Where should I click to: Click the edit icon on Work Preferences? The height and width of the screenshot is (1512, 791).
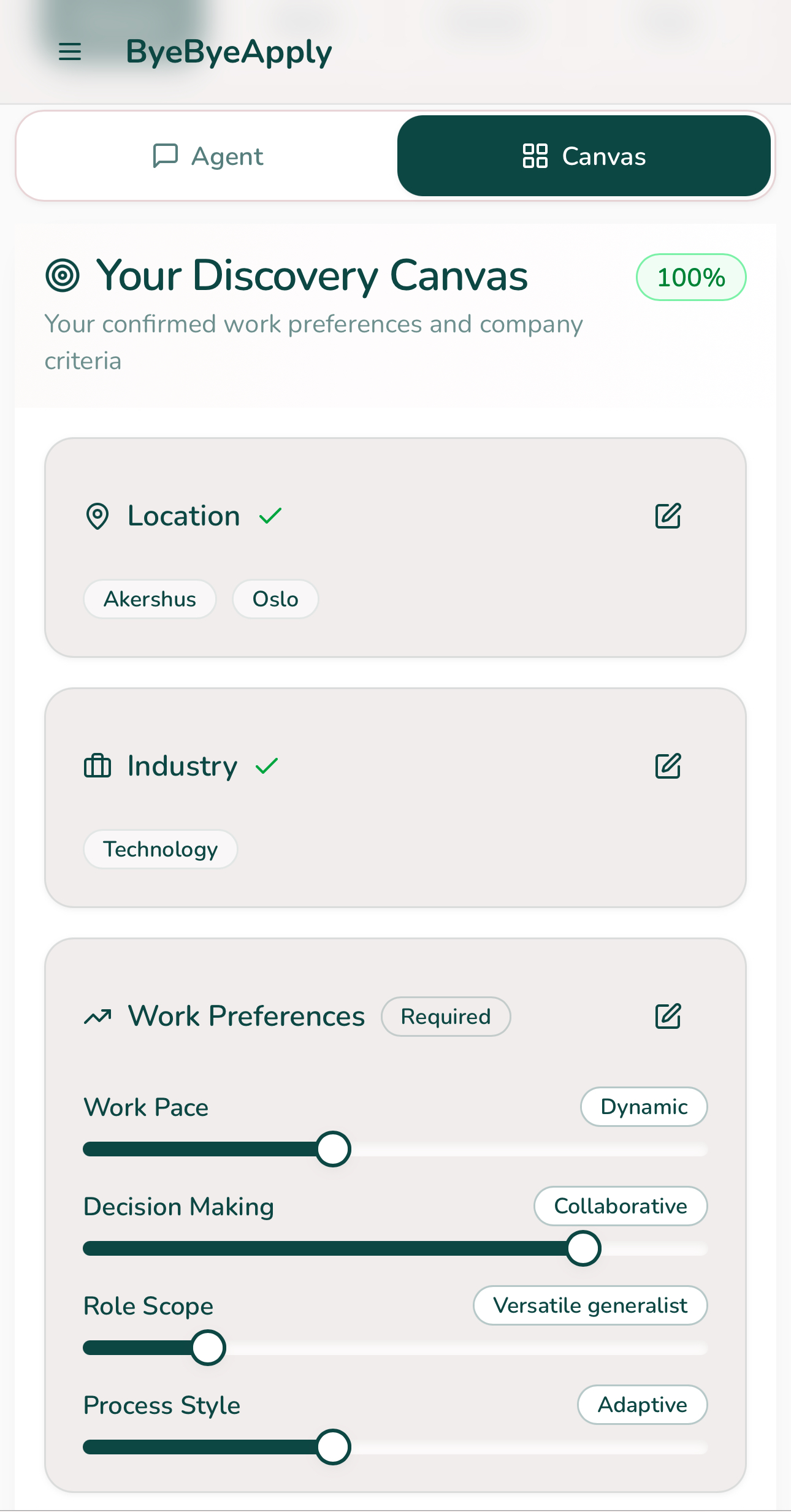(x=668, y=1016)
